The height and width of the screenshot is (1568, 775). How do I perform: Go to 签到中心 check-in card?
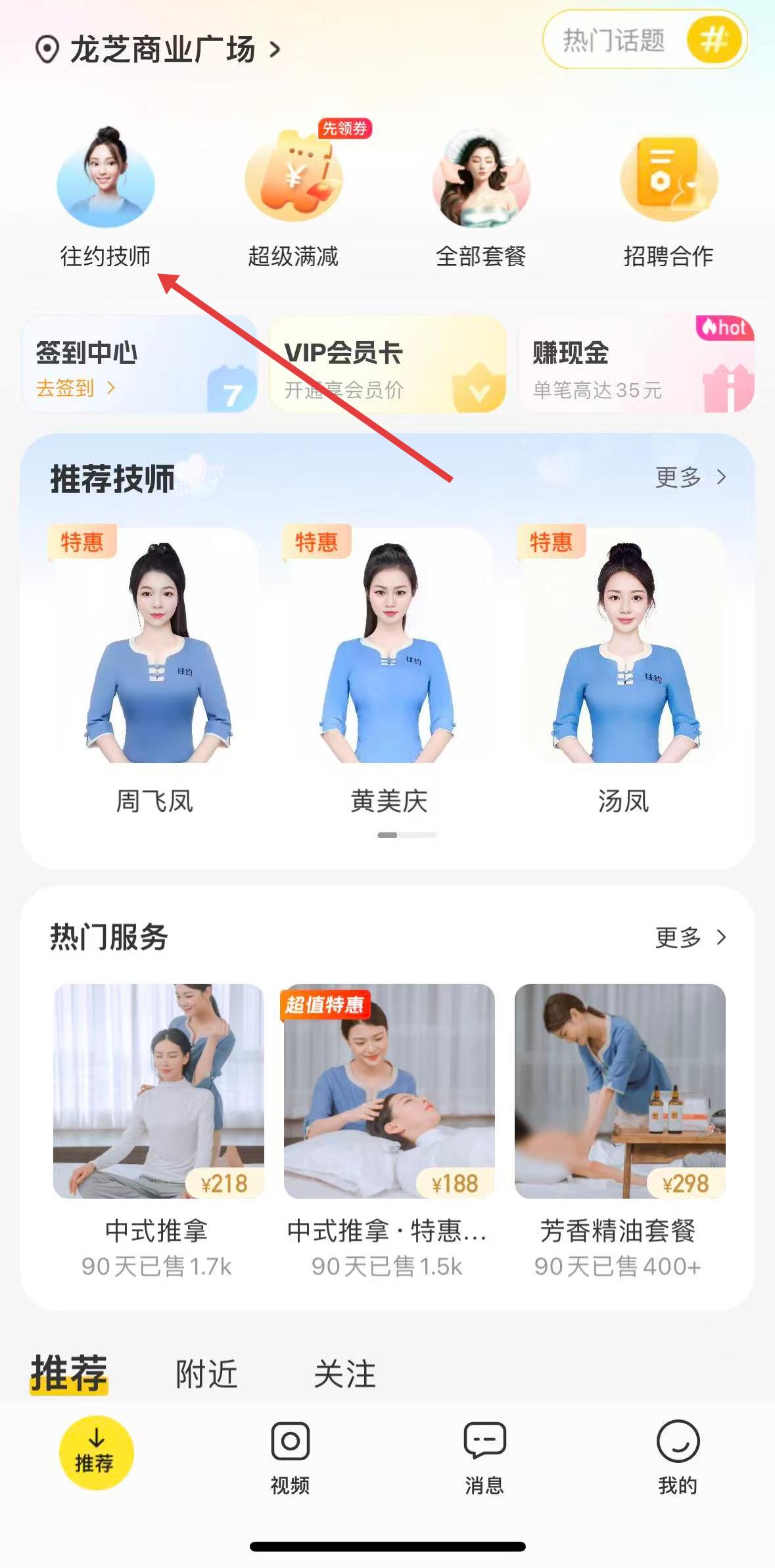(139, 365)
